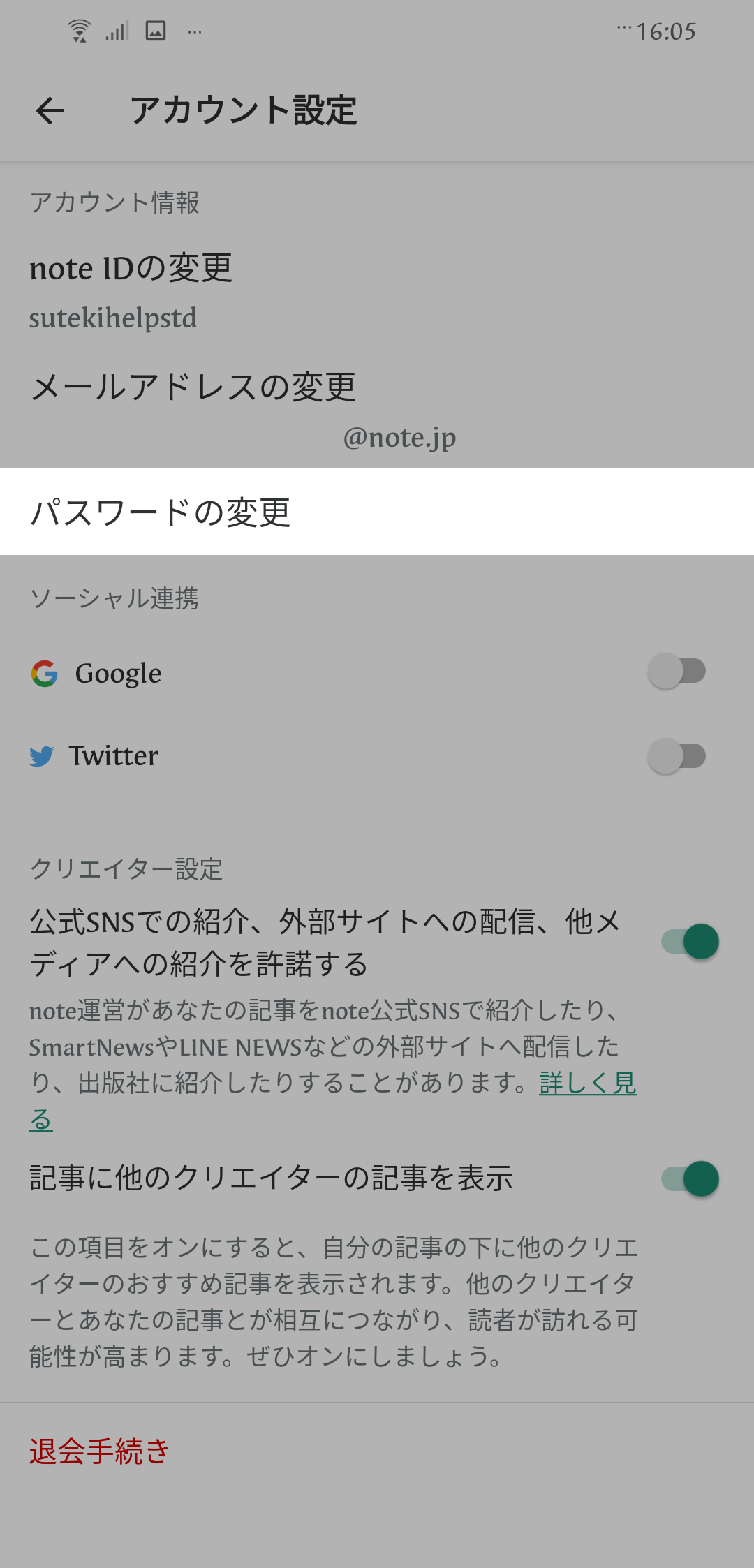Disable 公式SNSでの紹介 permission toggle
This screenshot has width=754, height=1568.
point(690,942)
